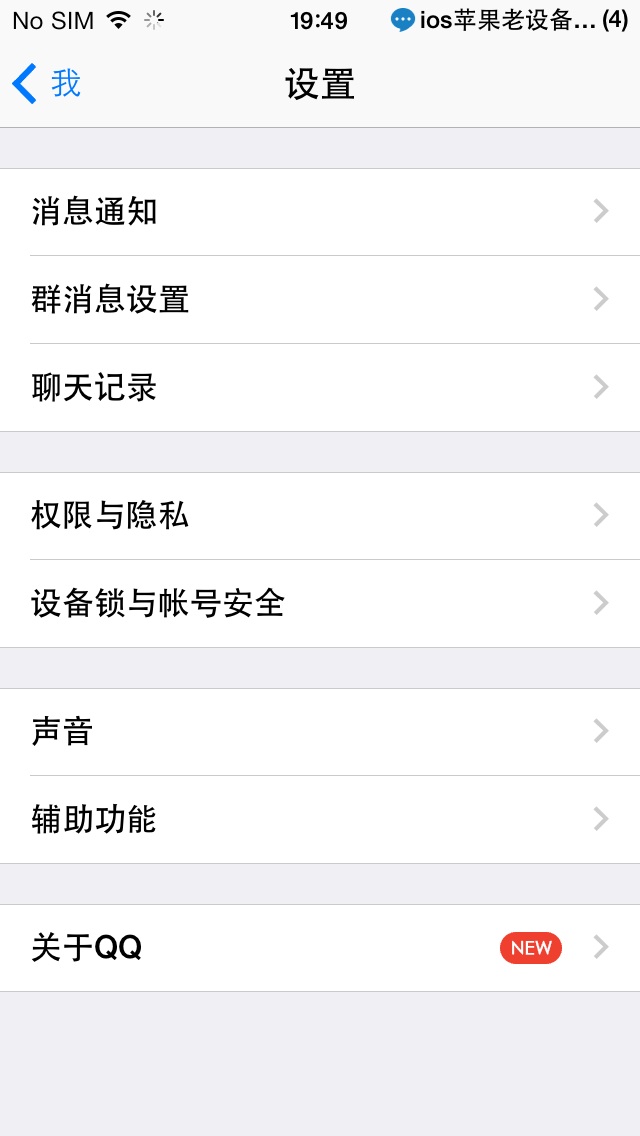The width and height of the screenshot is (640, 1136).
Task: Open 权限与隐私 settings
Action: coord(320,516)
